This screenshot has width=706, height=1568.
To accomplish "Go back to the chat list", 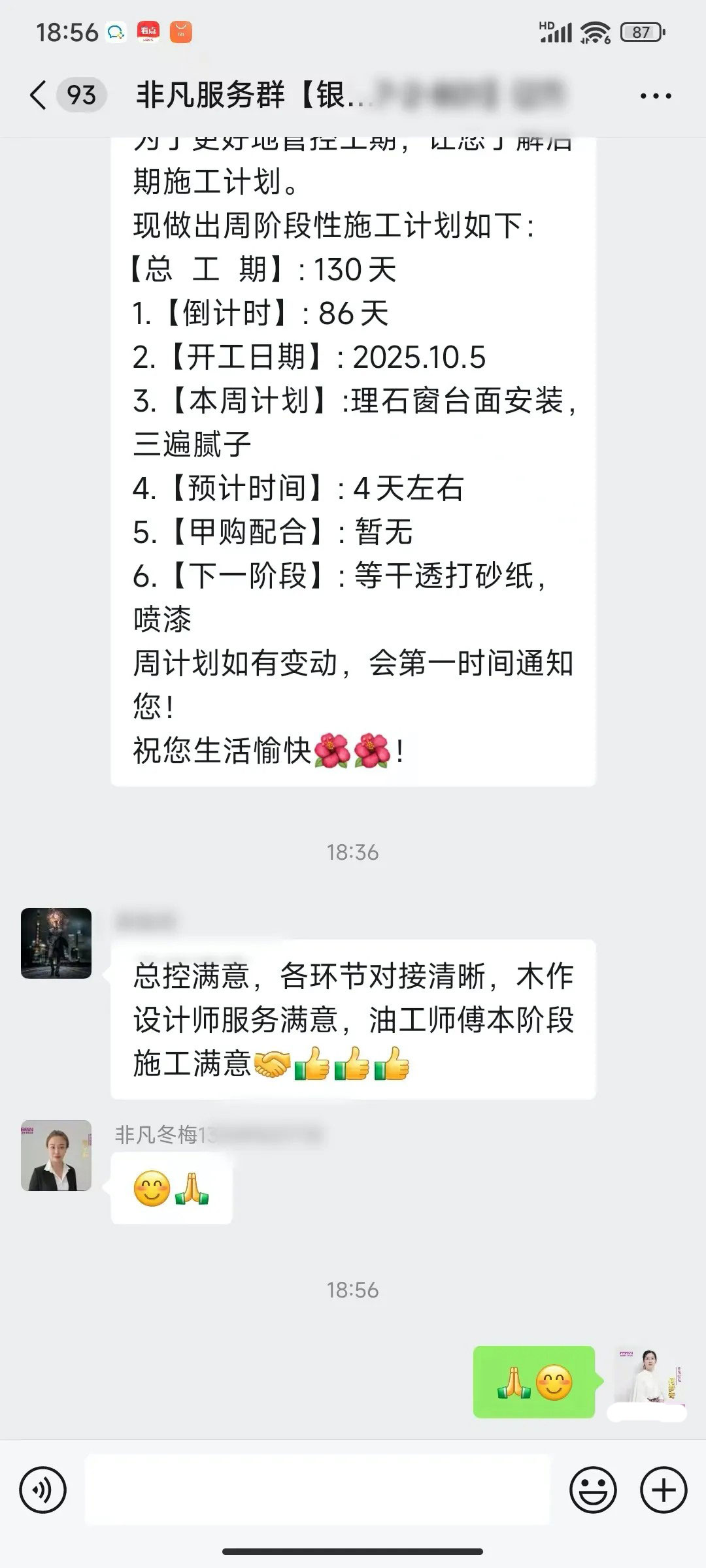I will (39, 95).
